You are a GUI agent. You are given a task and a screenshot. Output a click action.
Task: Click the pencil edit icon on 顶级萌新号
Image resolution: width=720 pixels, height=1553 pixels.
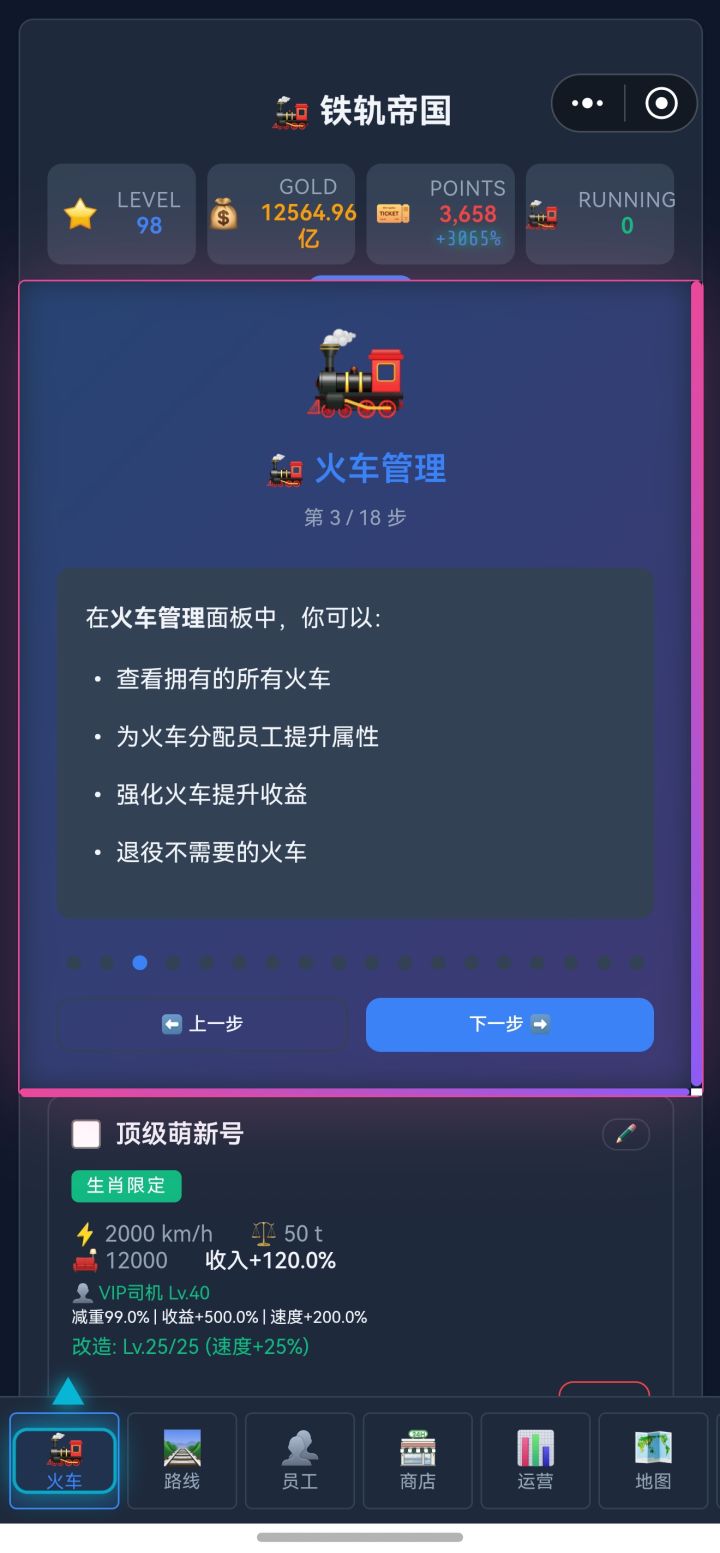coord(625,1134)
